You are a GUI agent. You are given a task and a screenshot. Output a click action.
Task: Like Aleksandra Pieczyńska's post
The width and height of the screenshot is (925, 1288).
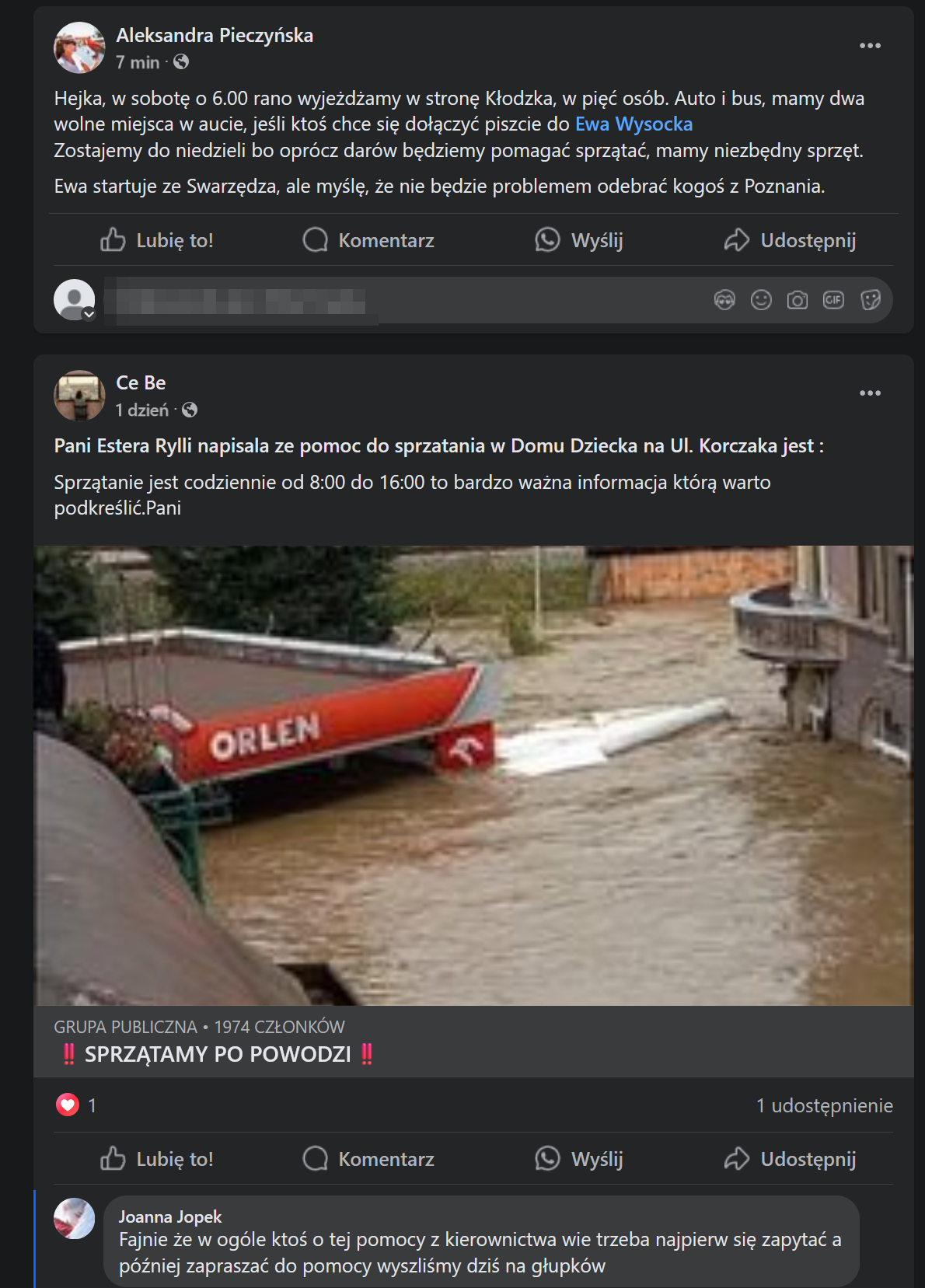point(157,240)
